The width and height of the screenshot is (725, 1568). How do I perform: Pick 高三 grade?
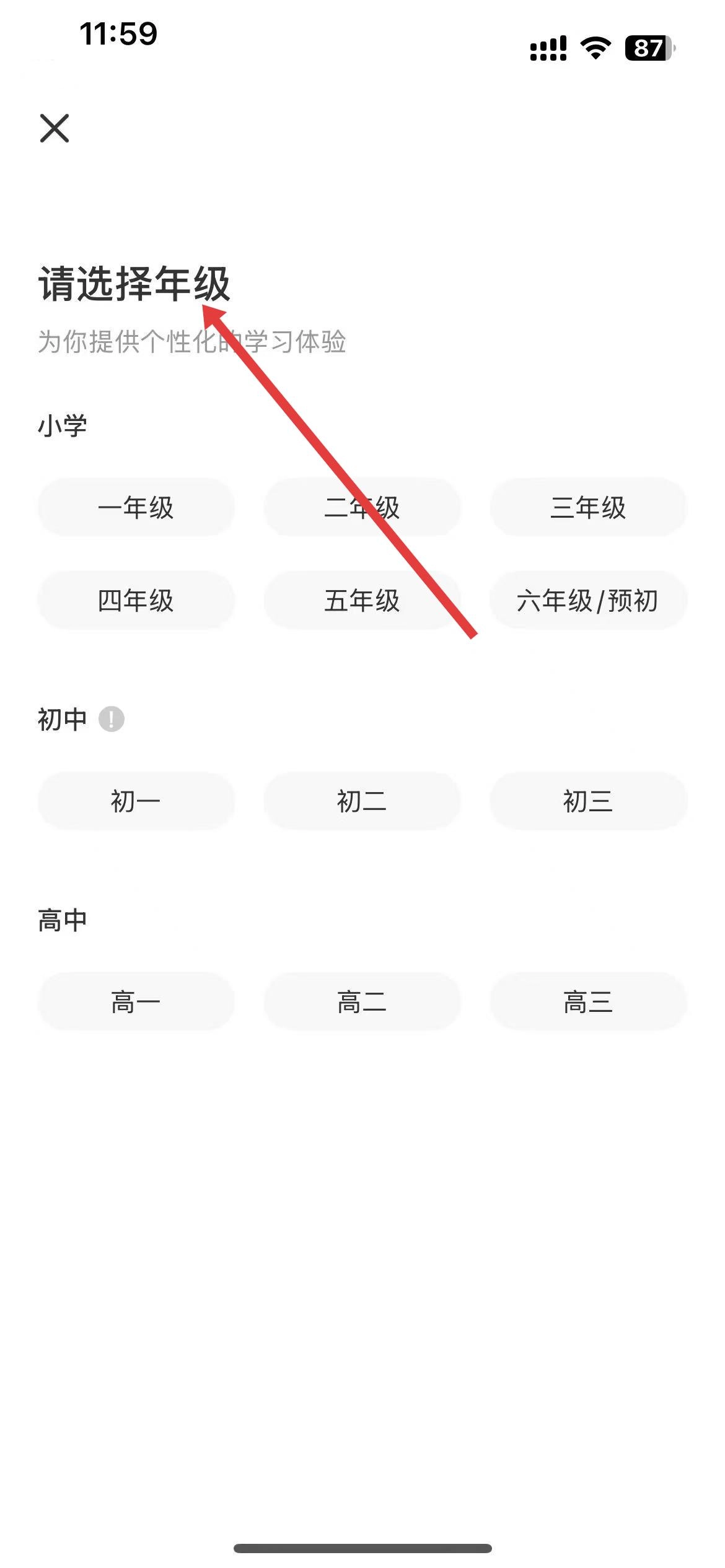[x=588, y=1001]
